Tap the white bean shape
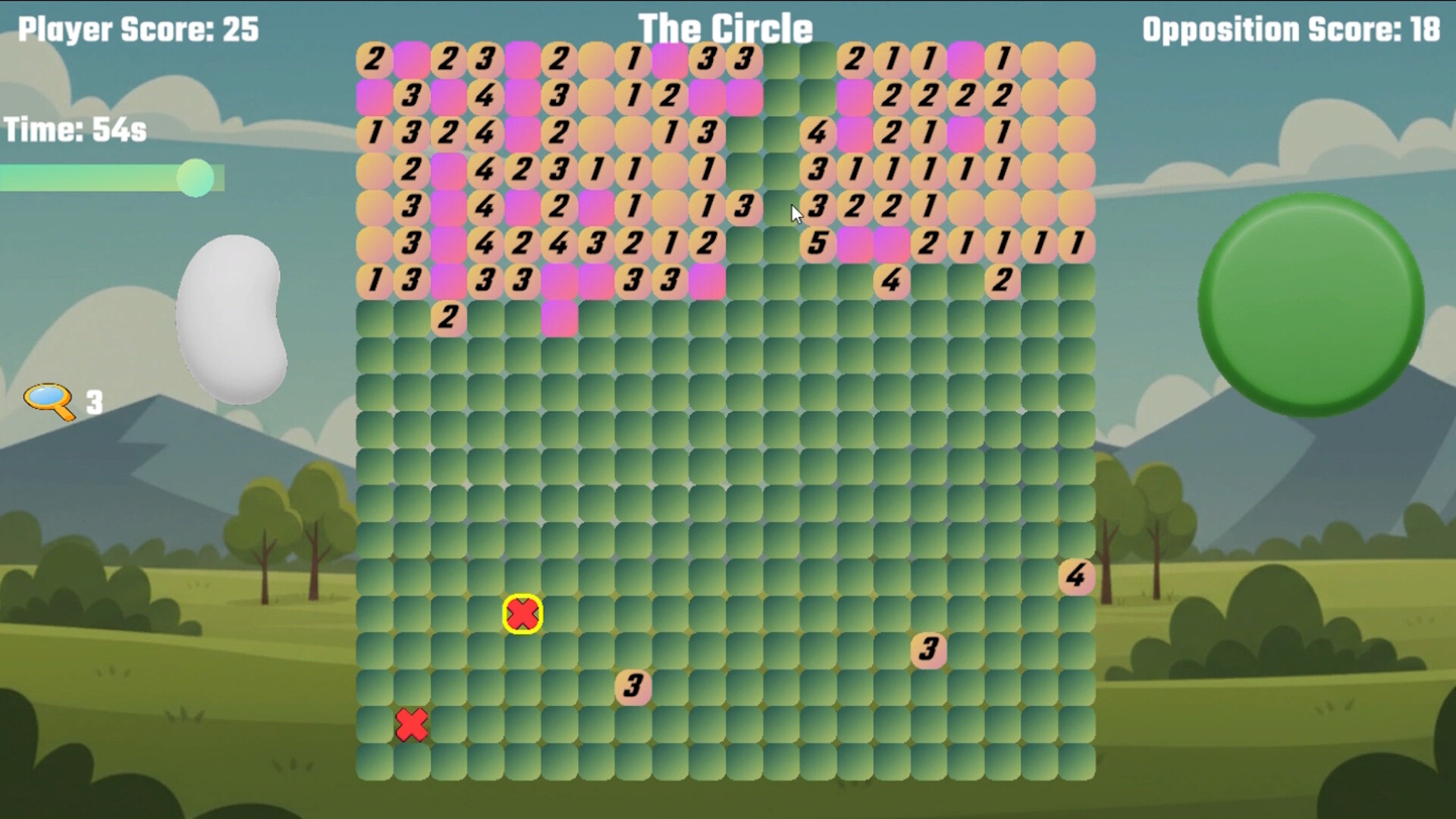This screenshot has height=819, width=1456. pos(231,319)
